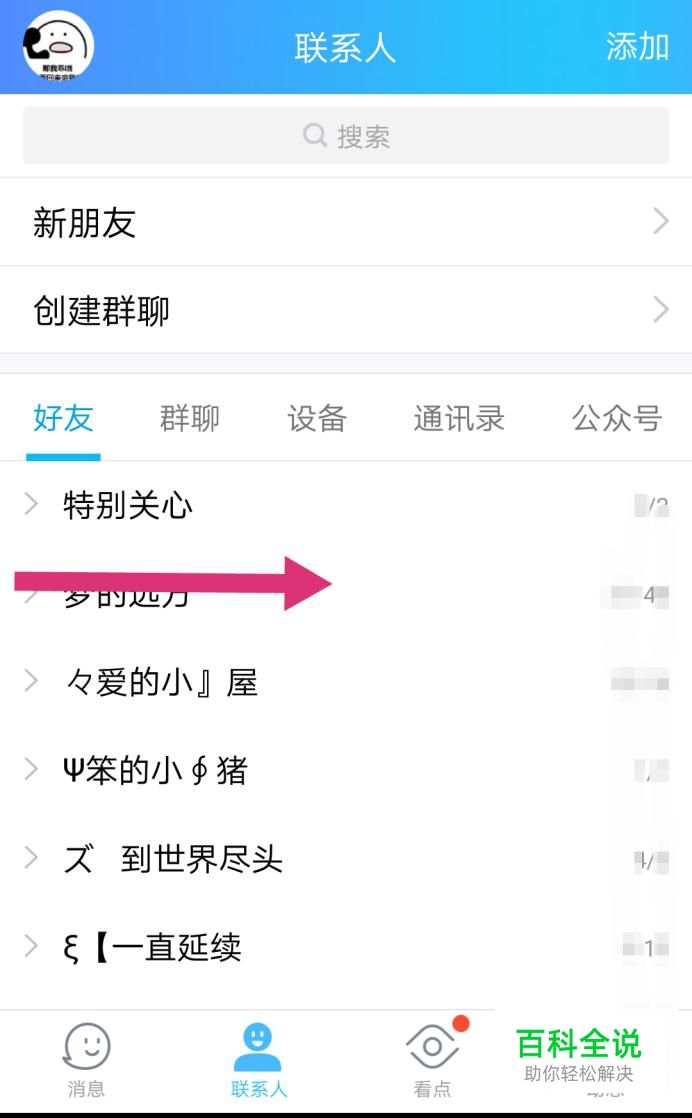Viewport: 692px width, 1118px height.
Task: Switch to the 设备 tab
Action: click(x=317, y=418)
